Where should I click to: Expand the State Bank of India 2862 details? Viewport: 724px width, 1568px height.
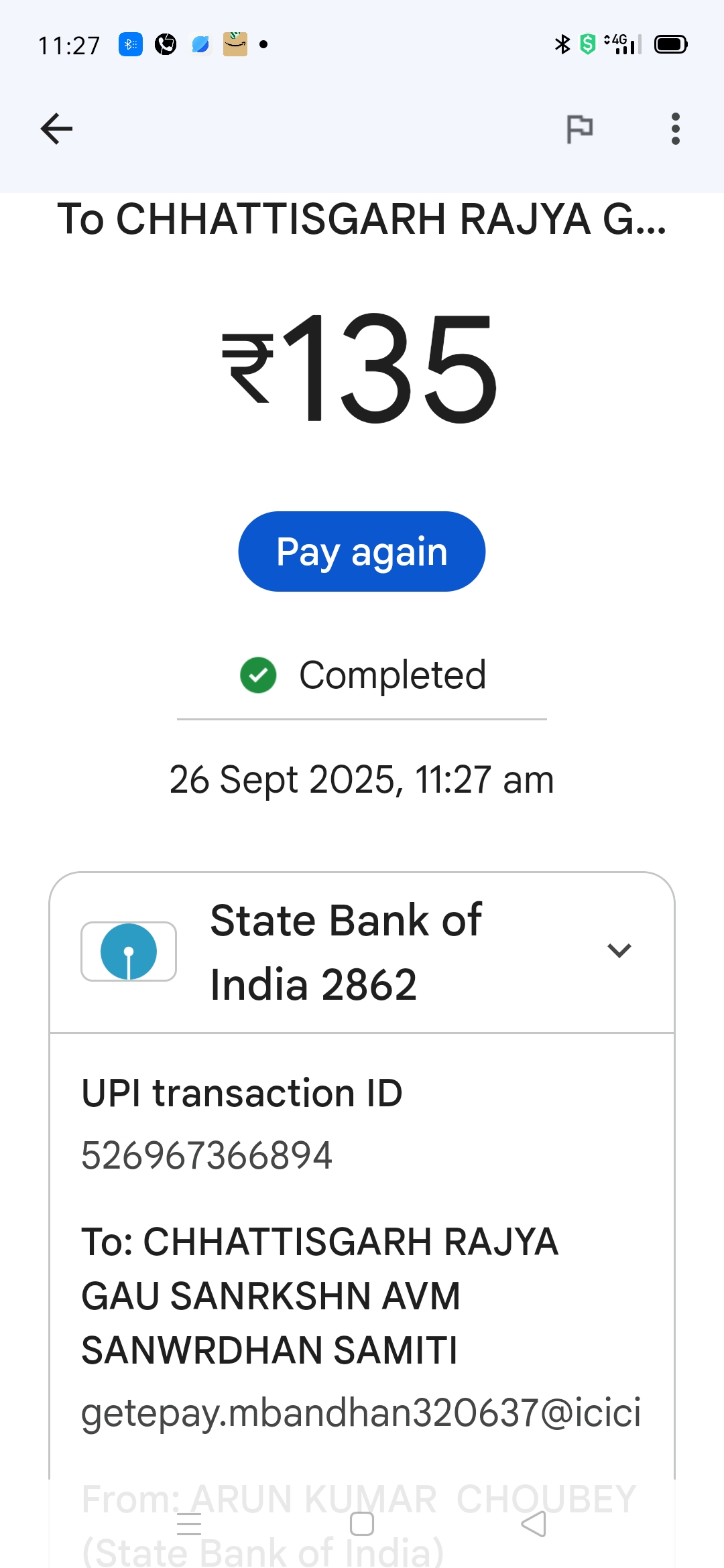[619, 951]
